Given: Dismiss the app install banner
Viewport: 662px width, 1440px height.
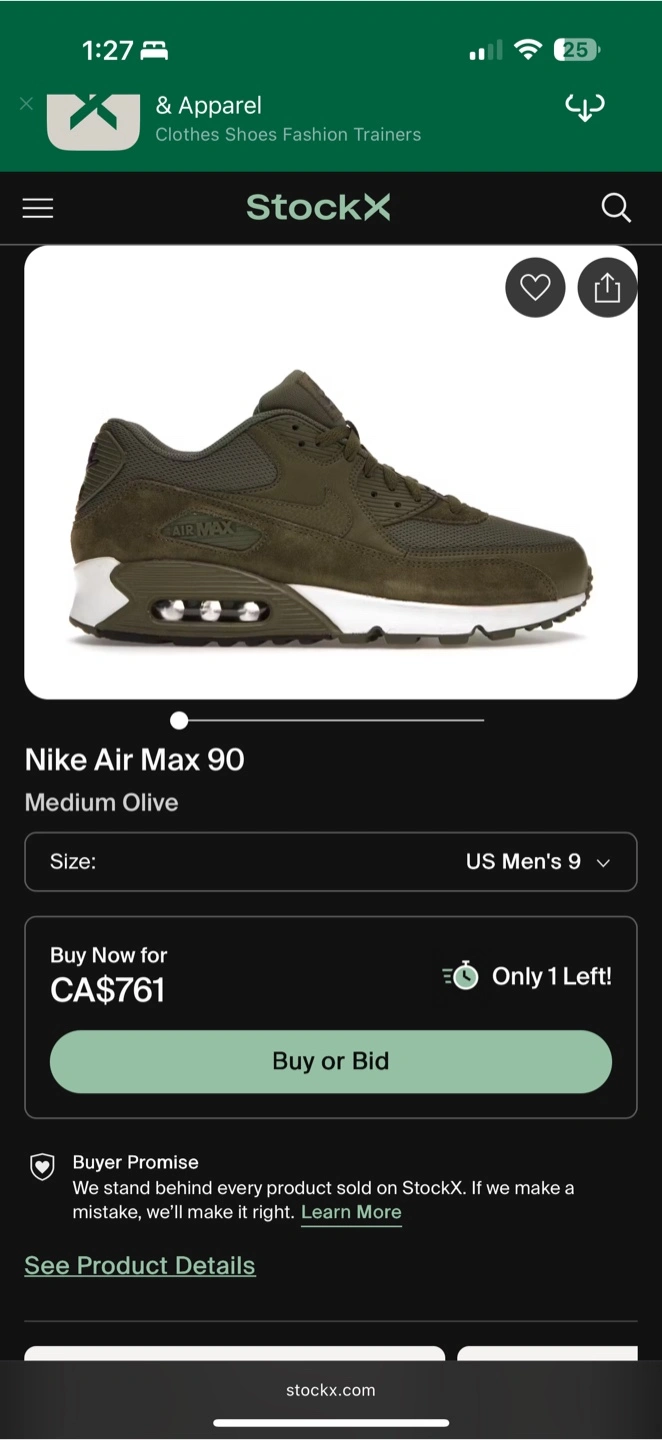Looking at the screenshot, I should 26,104.
